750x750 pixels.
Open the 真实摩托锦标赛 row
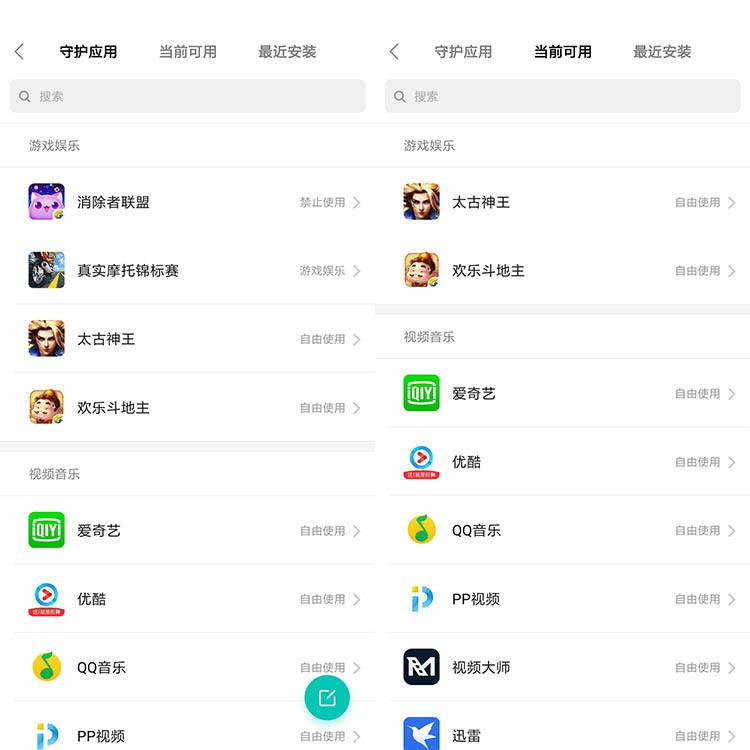click(190, 271)
